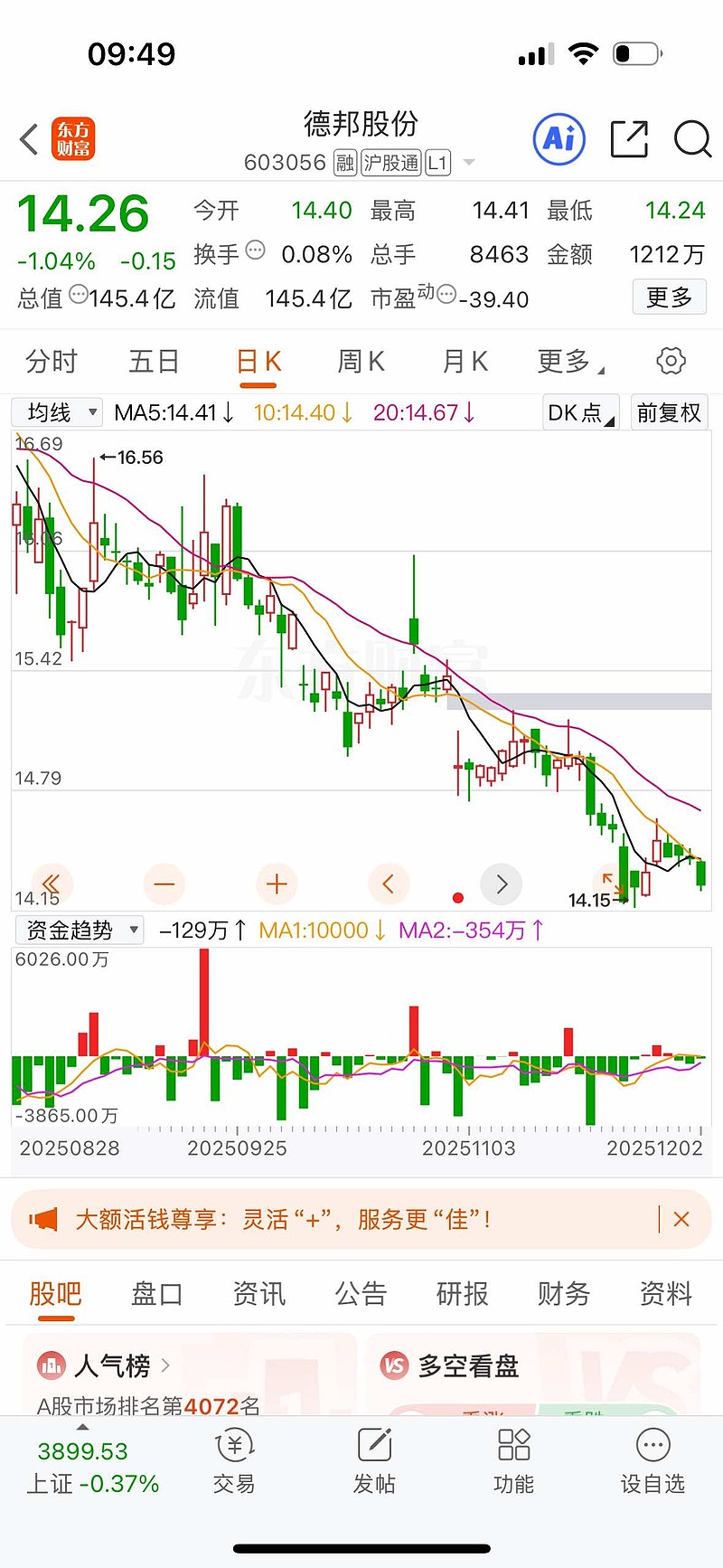This screenshot has height=1568, width=723.
Task: Share this stock page
Action: 629,139
